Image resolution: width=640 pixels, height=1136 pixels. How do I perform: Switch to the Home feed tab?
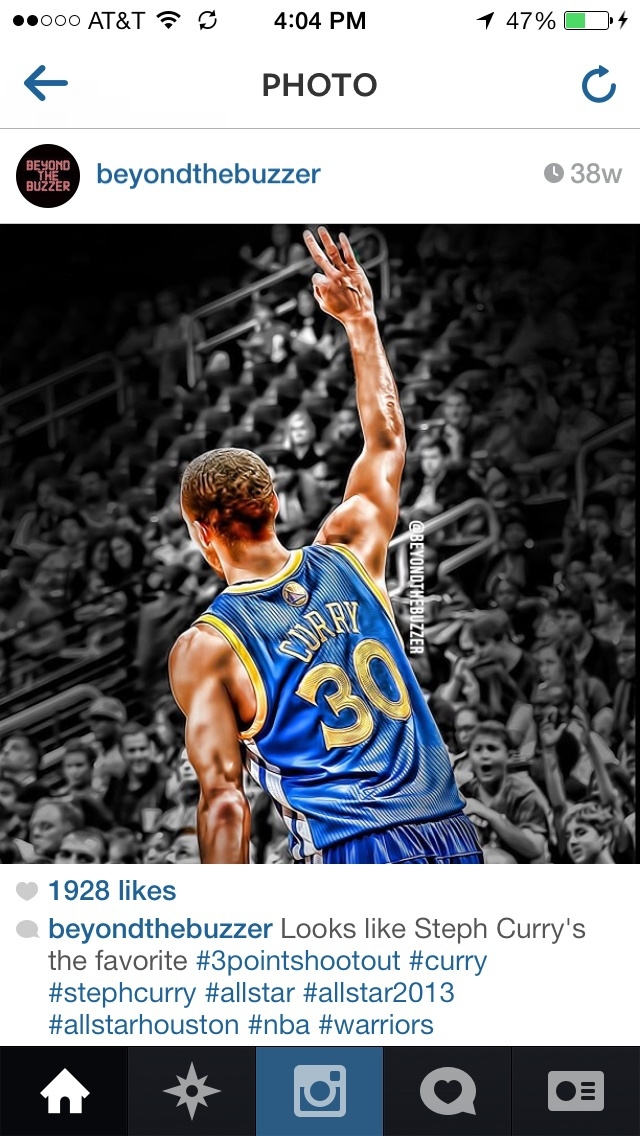click(64, 1091)
